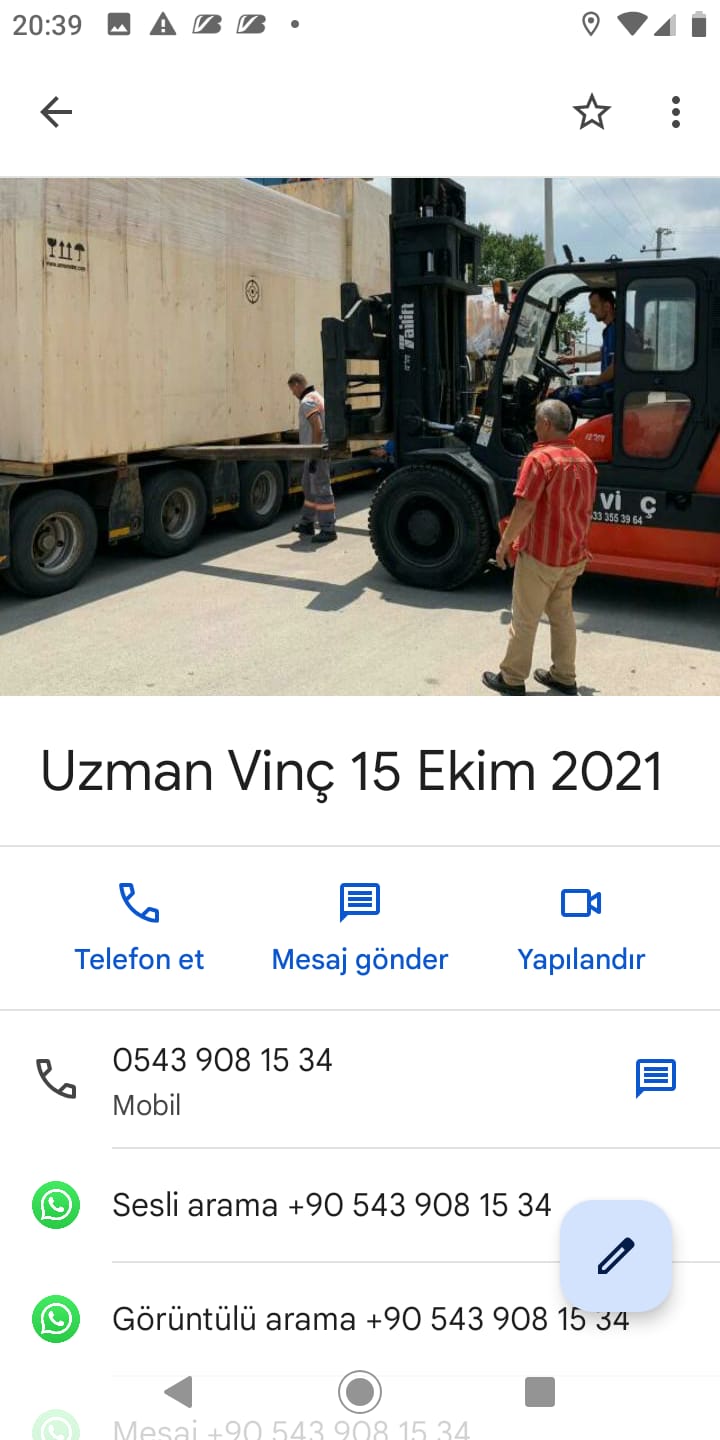Star this contact as favorite
The width and height of the screenshot is (720, 1440).
591,112
